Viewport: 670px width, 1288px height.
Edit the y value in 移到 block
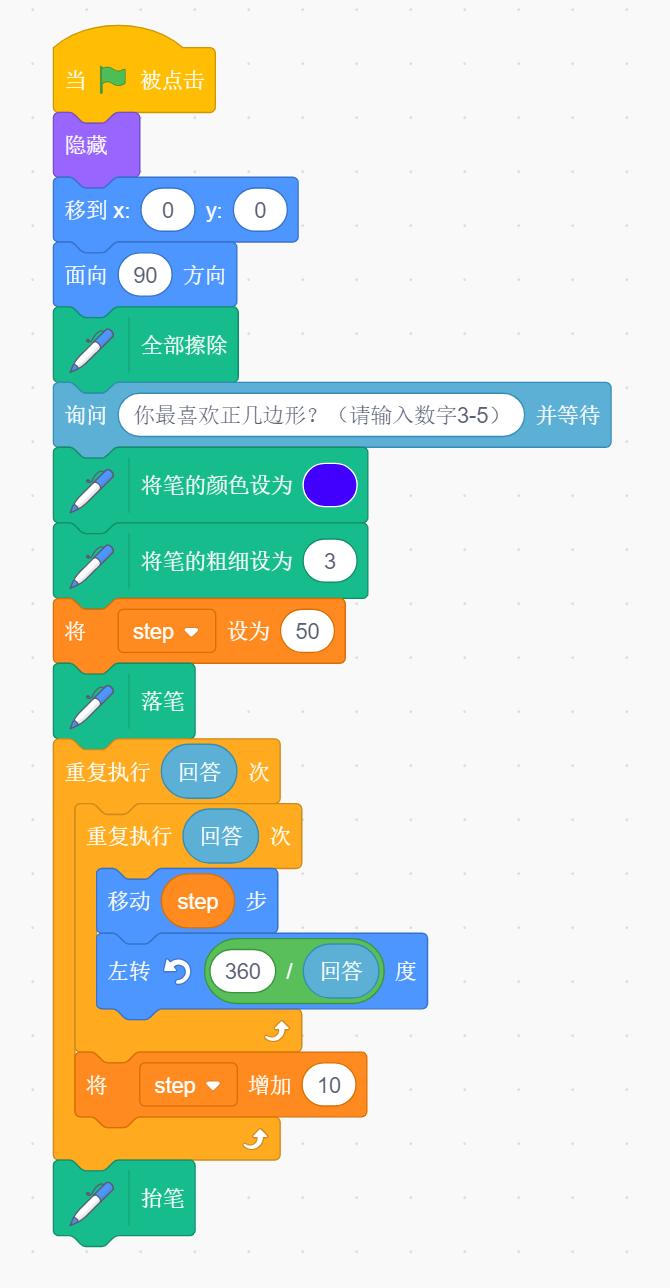tap(260, 210)
